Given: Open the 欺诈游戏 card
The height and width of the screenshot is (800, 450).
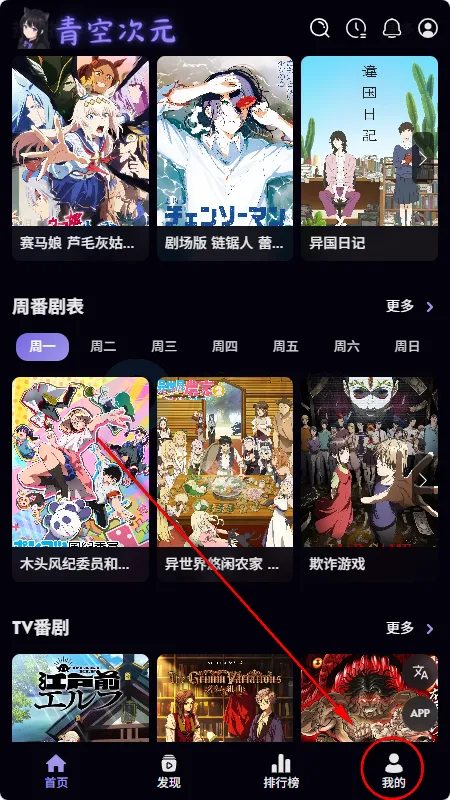Looking at the screenshot, I should pos(369,479).
